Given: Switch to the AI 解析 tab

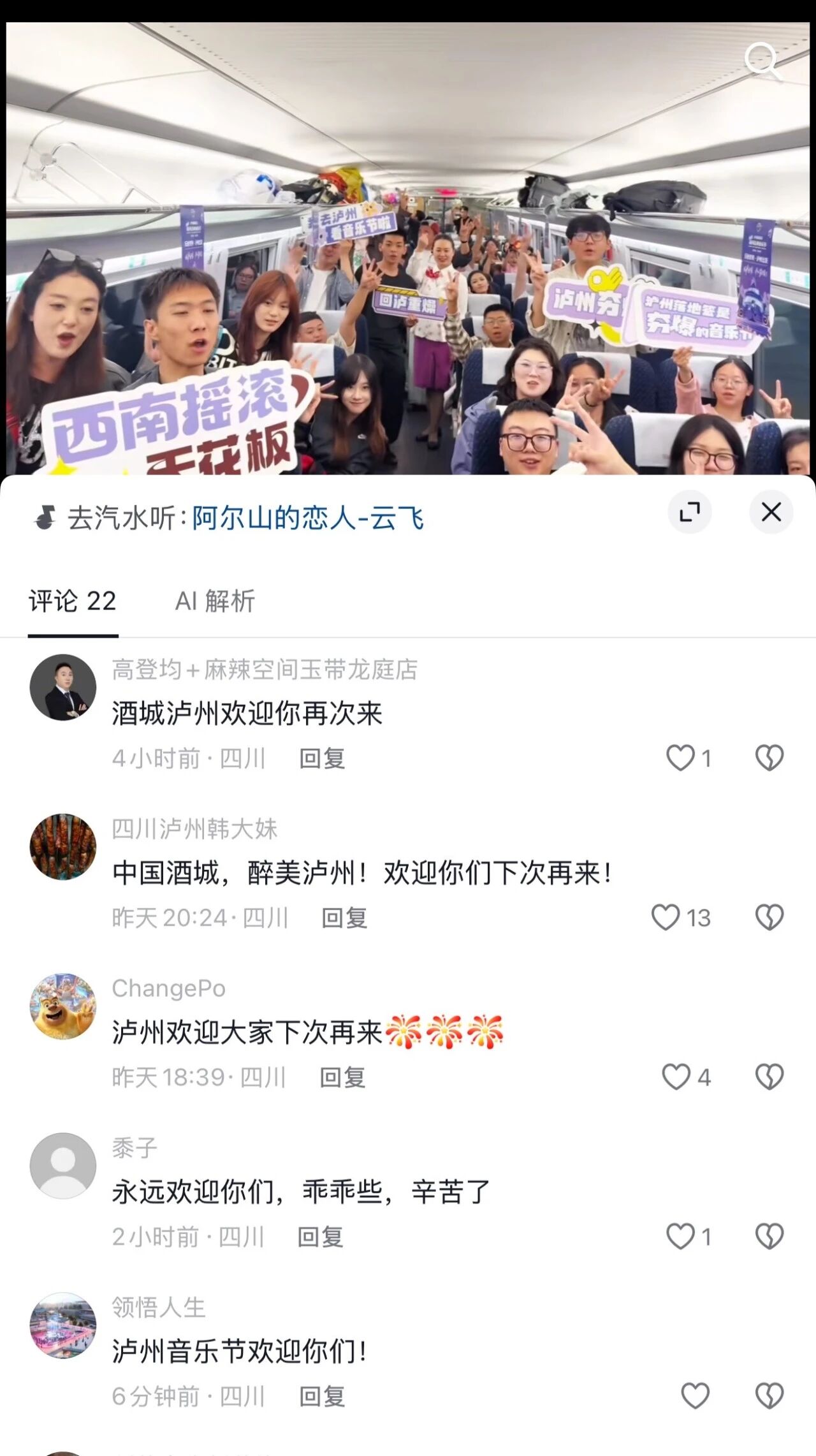Looking at the screenshot, I should tap(215, 601).
